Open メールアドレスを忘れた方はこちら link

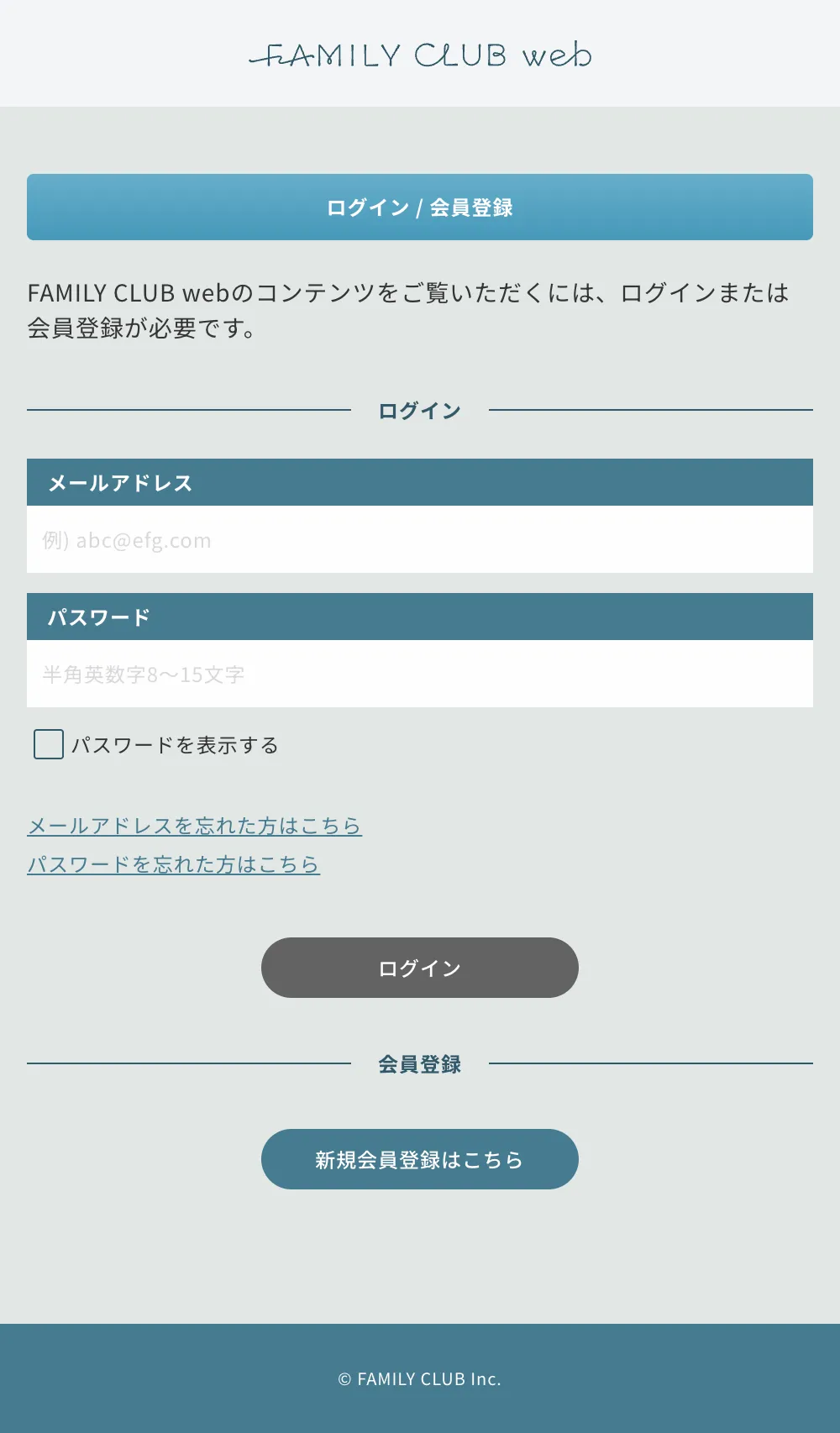click(194, 826)
